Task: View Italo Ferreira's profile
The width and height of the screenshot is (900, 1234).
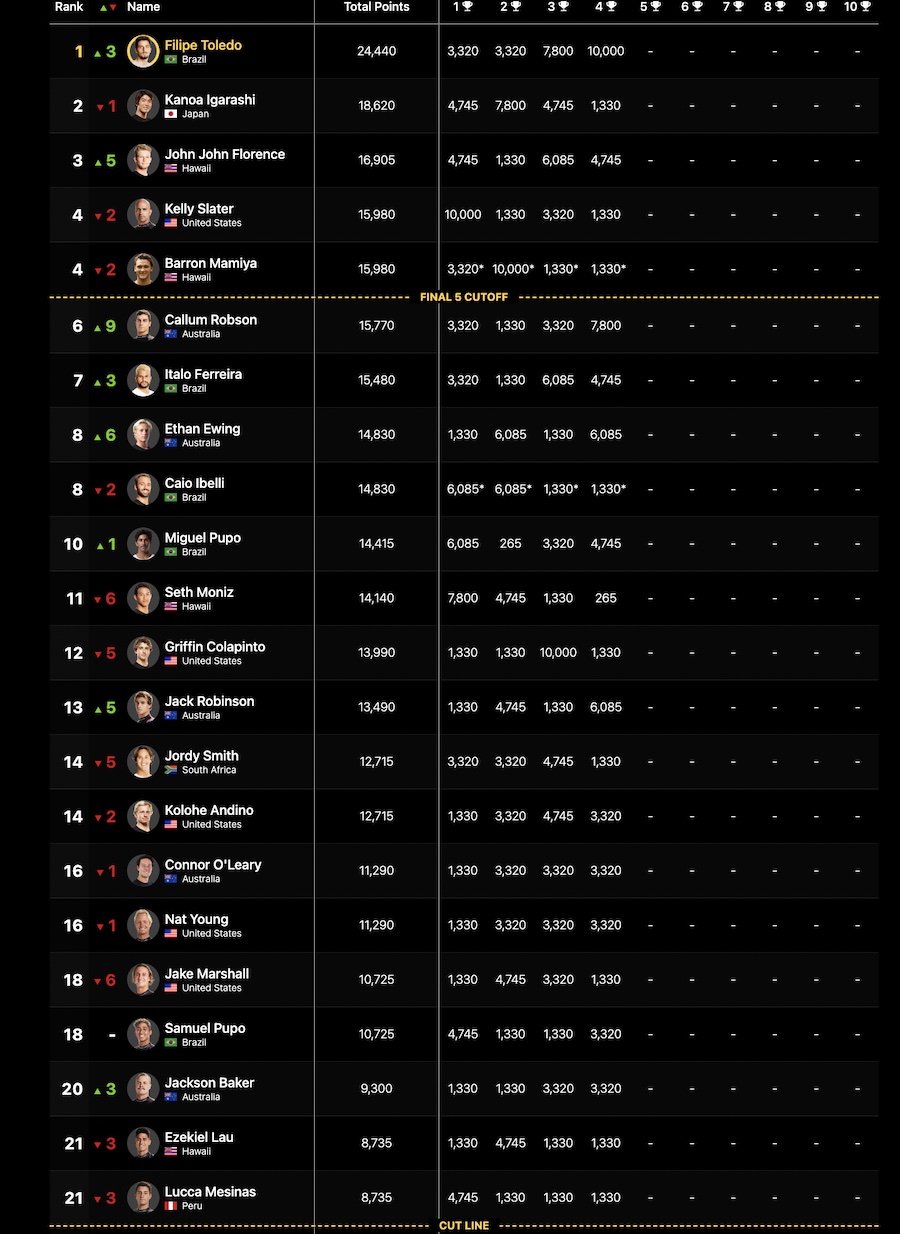Action: [203, 374]
